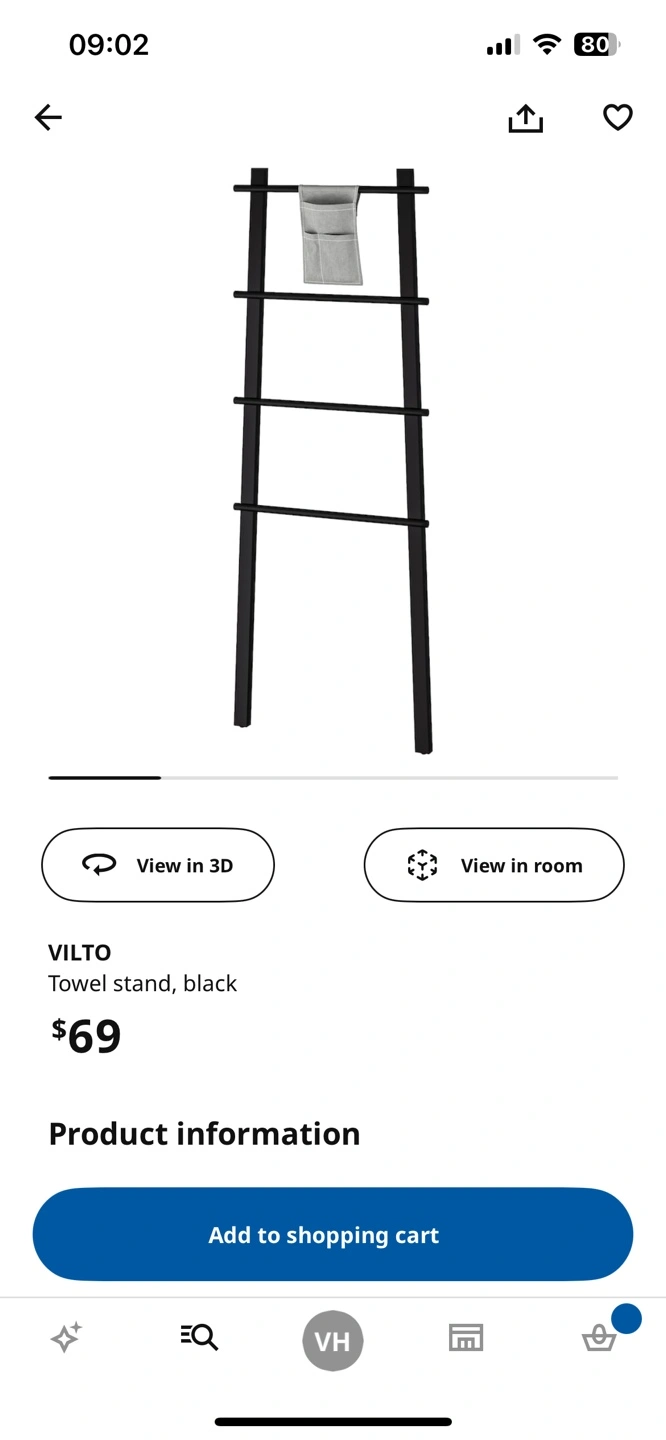Open the VH profile tab

(333, 1340)
